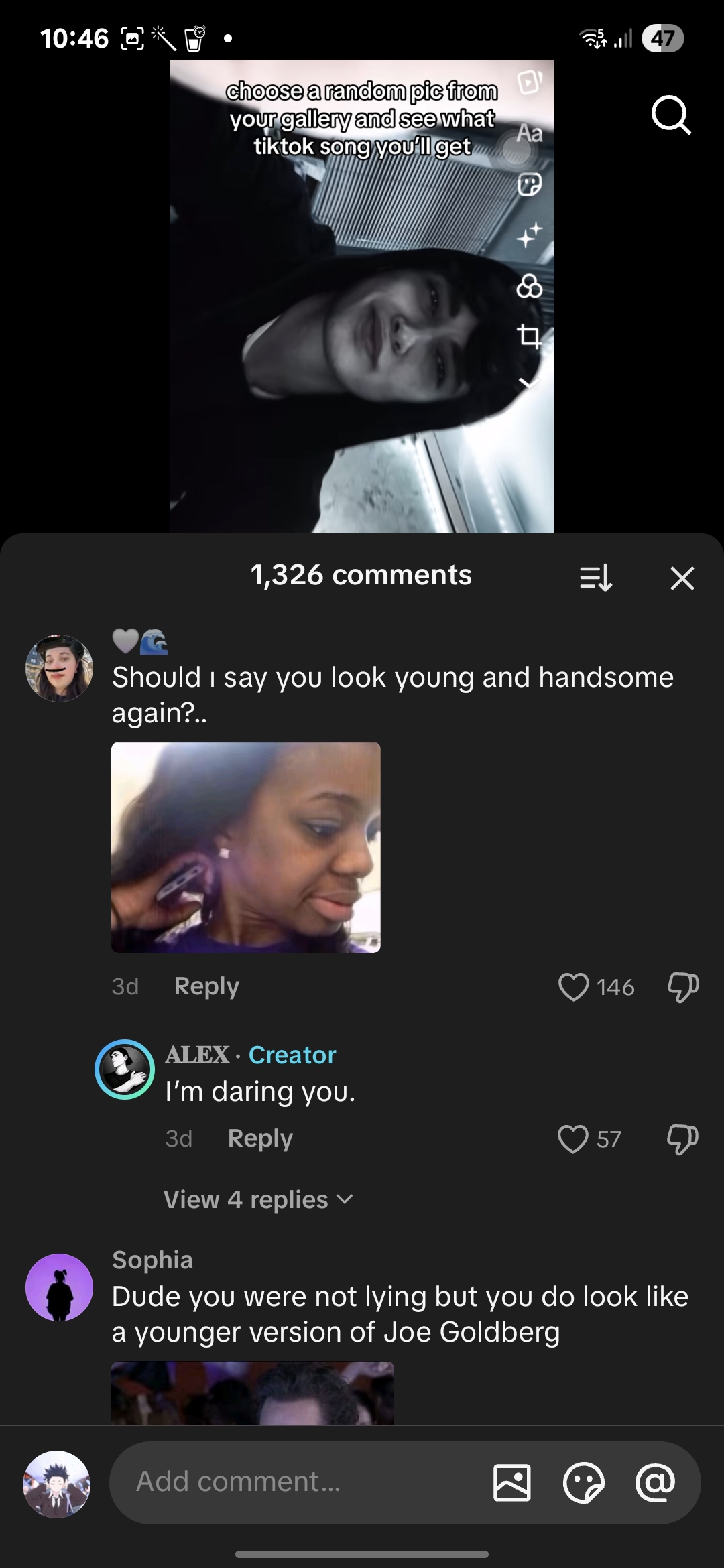Screen dimensions: 724x1568
Task: Reply to the "young and handsome" comment
Action: tap(206, 986)
